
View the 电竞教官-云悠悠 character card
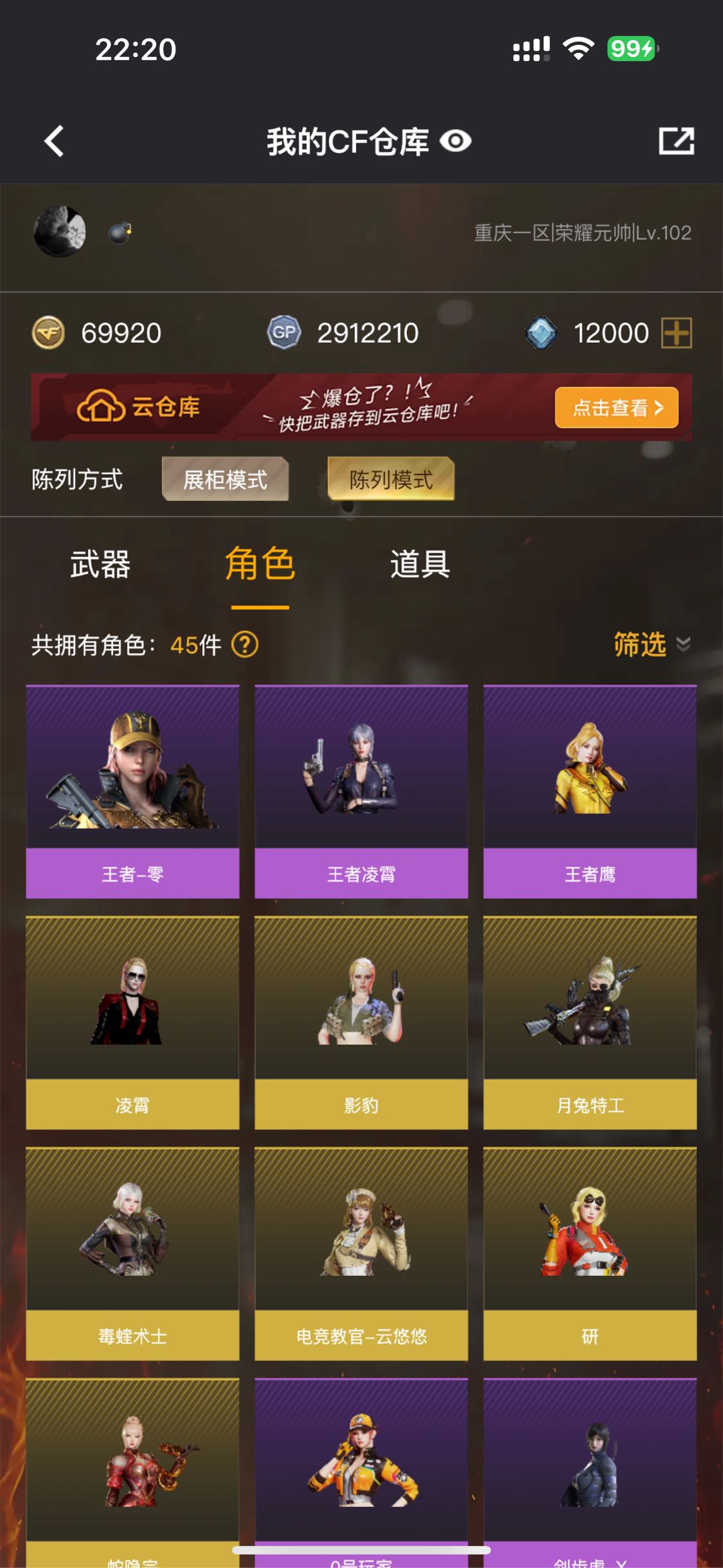click(x=361, y=1253)
